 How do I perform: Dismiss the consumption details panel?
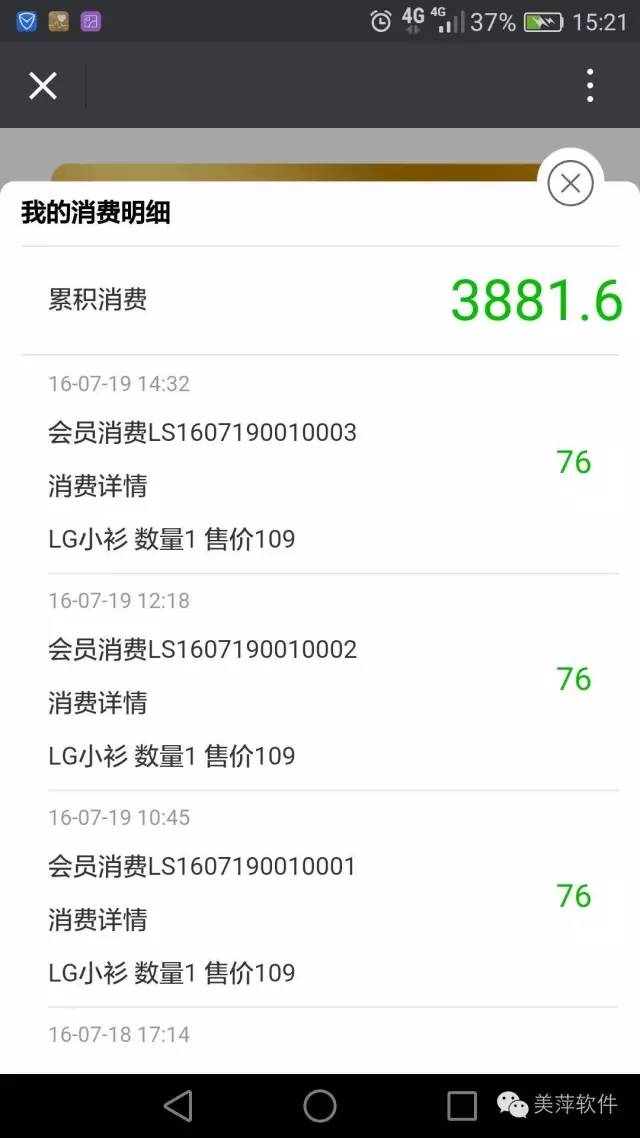[x=570, y=184]
